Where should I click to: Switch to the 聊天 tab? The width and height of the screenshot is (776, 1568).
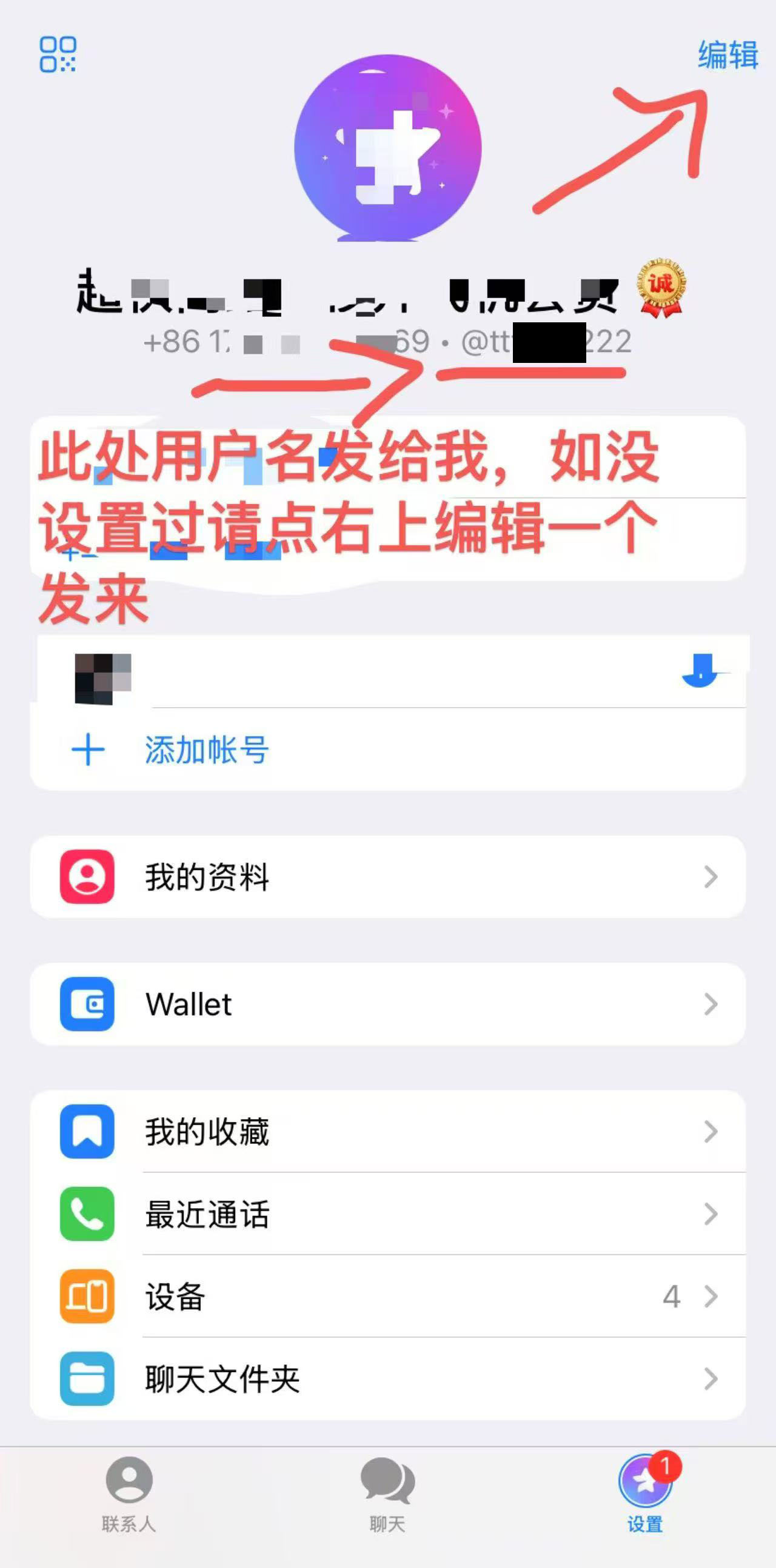(387, 1492)
